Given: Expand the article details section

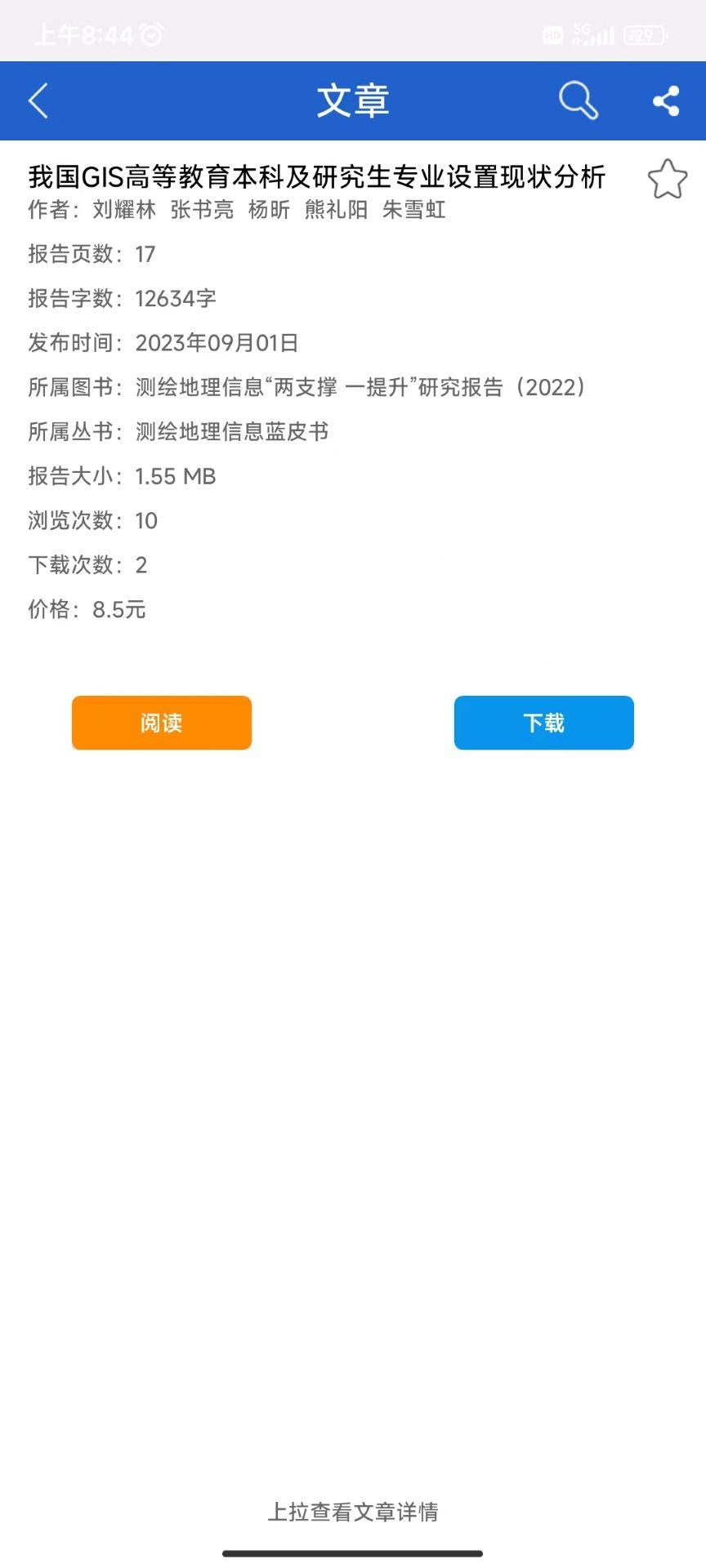Looking at the screenshot, I should coord(353,1512).
